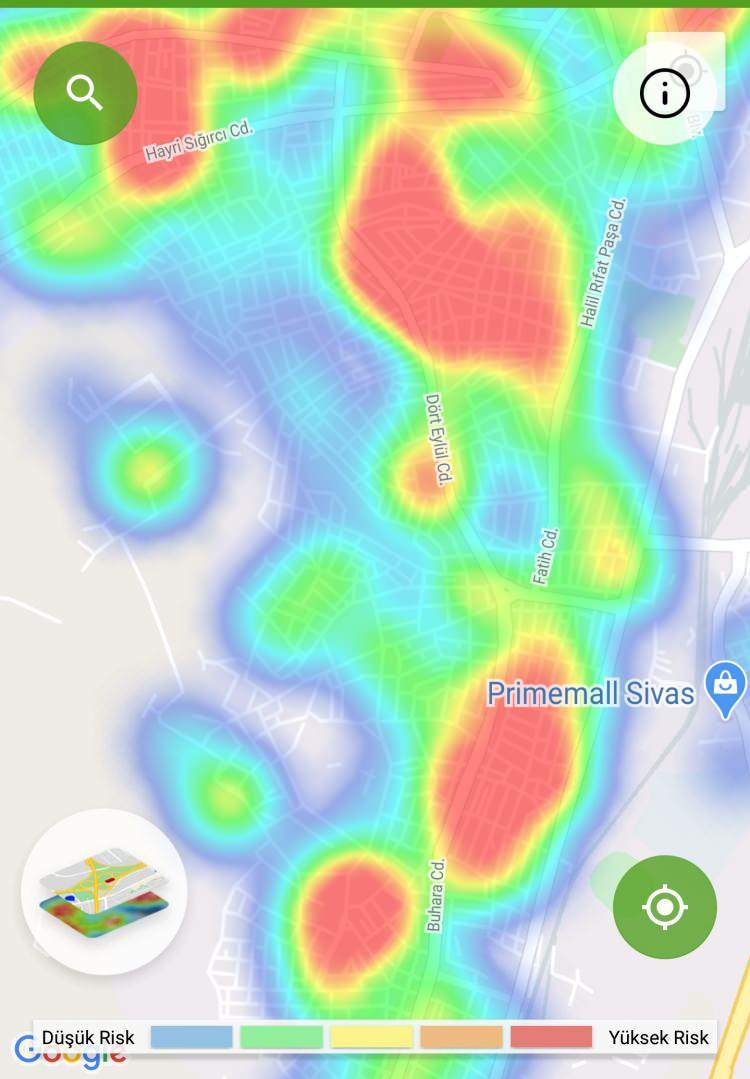The height and width of the screenshot is (1079, 750).
Task: Open the info button
Action: (x=664, y=95)
